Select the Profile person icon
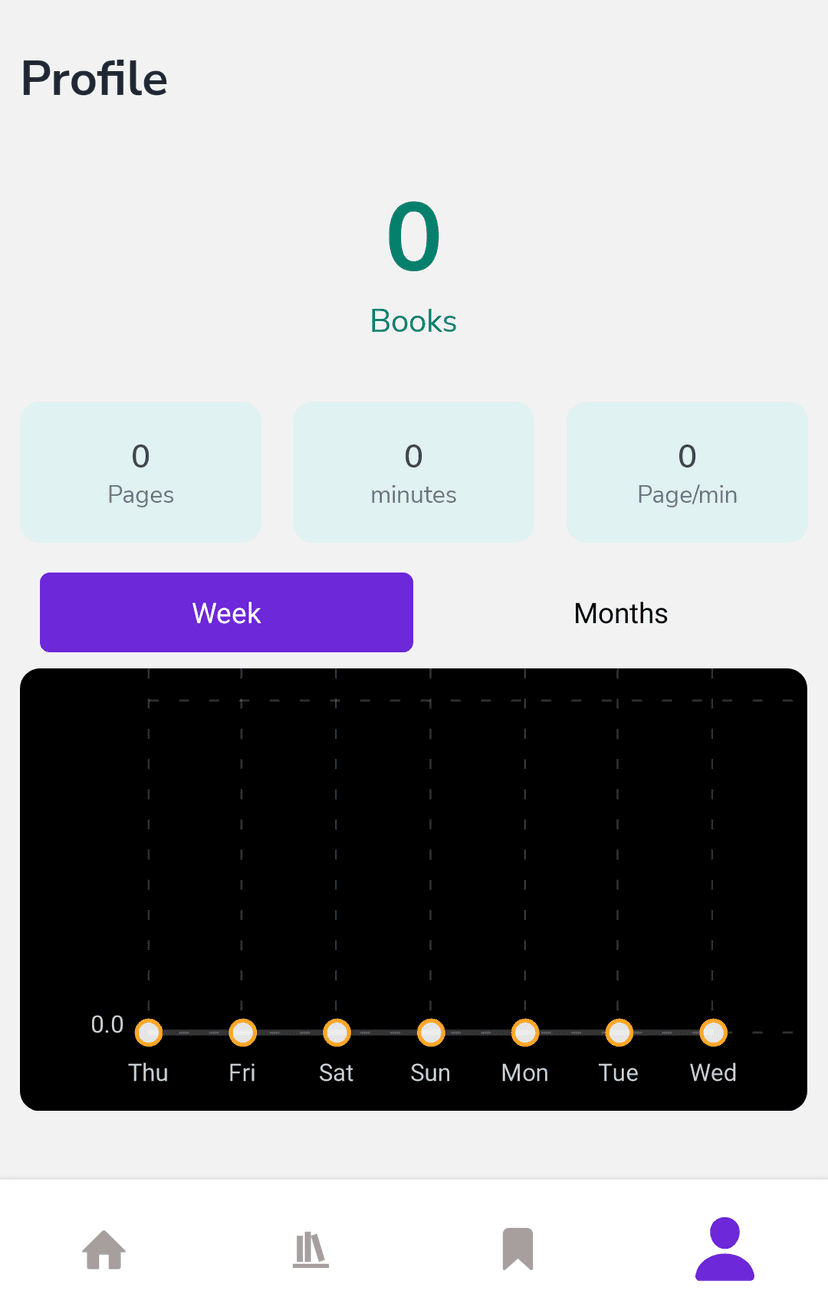The image size is (828, 1313). point(724,1249)
